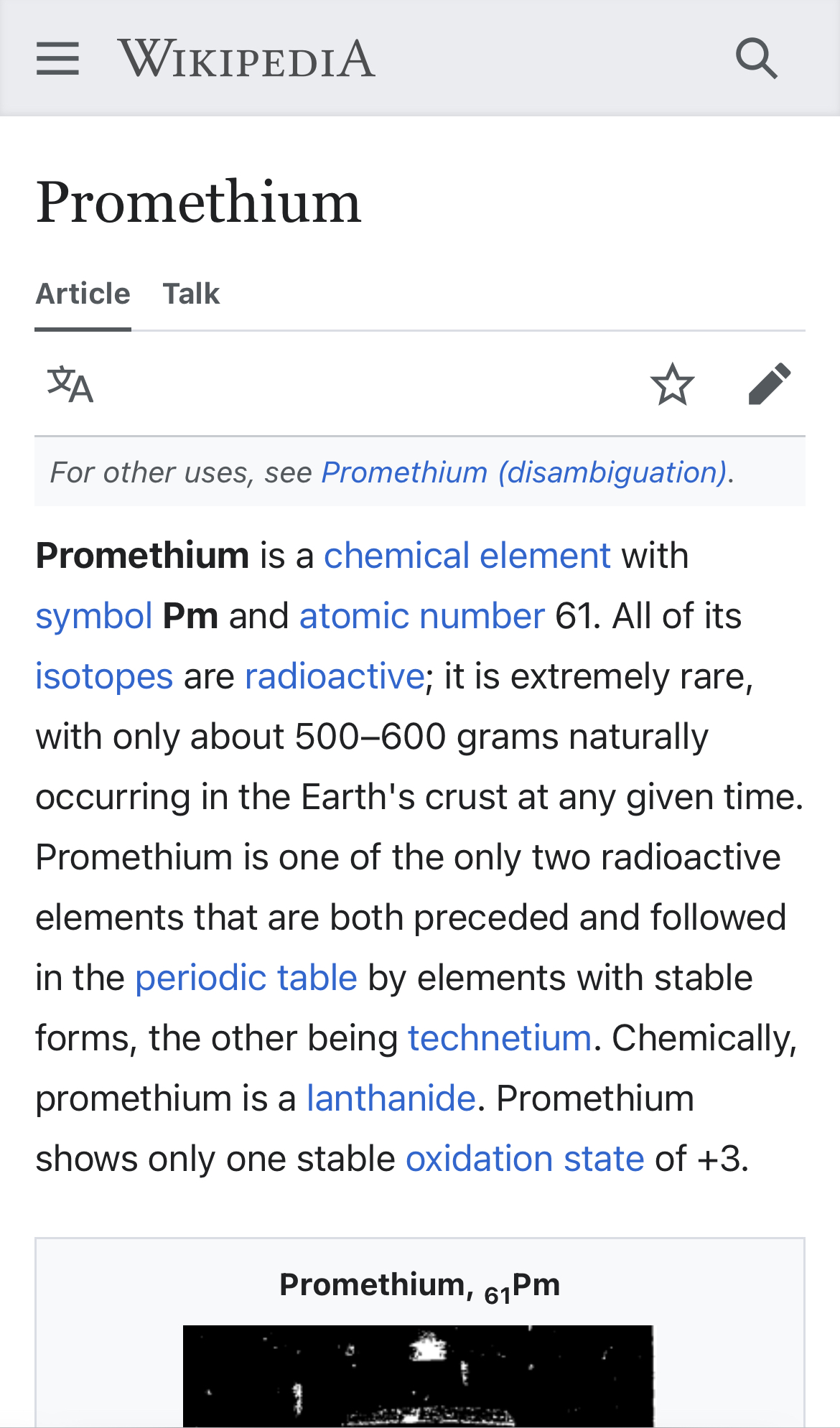Follow the chemical element link
The image size is (840, 1428).
point(467,556)
